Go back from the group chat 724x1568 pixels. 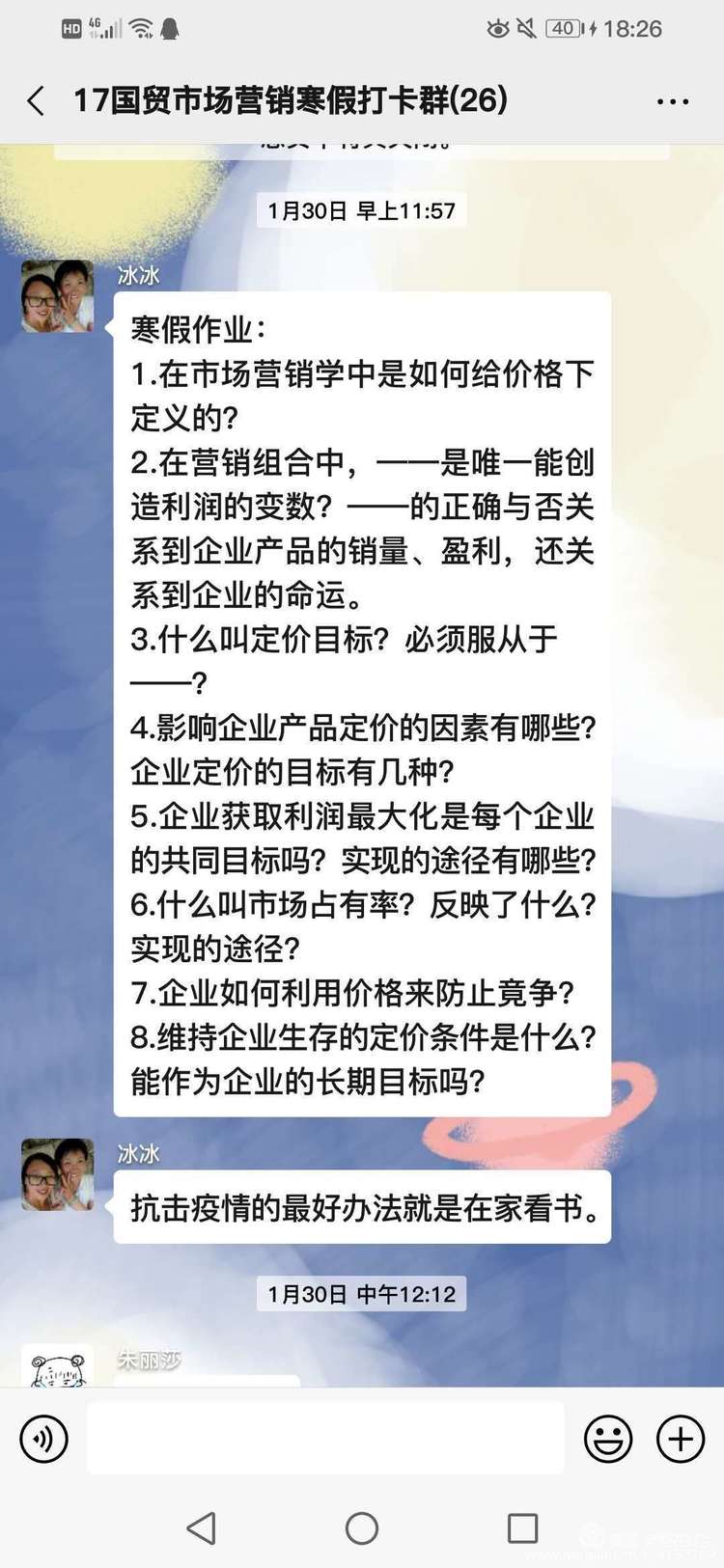coord(37,101)
